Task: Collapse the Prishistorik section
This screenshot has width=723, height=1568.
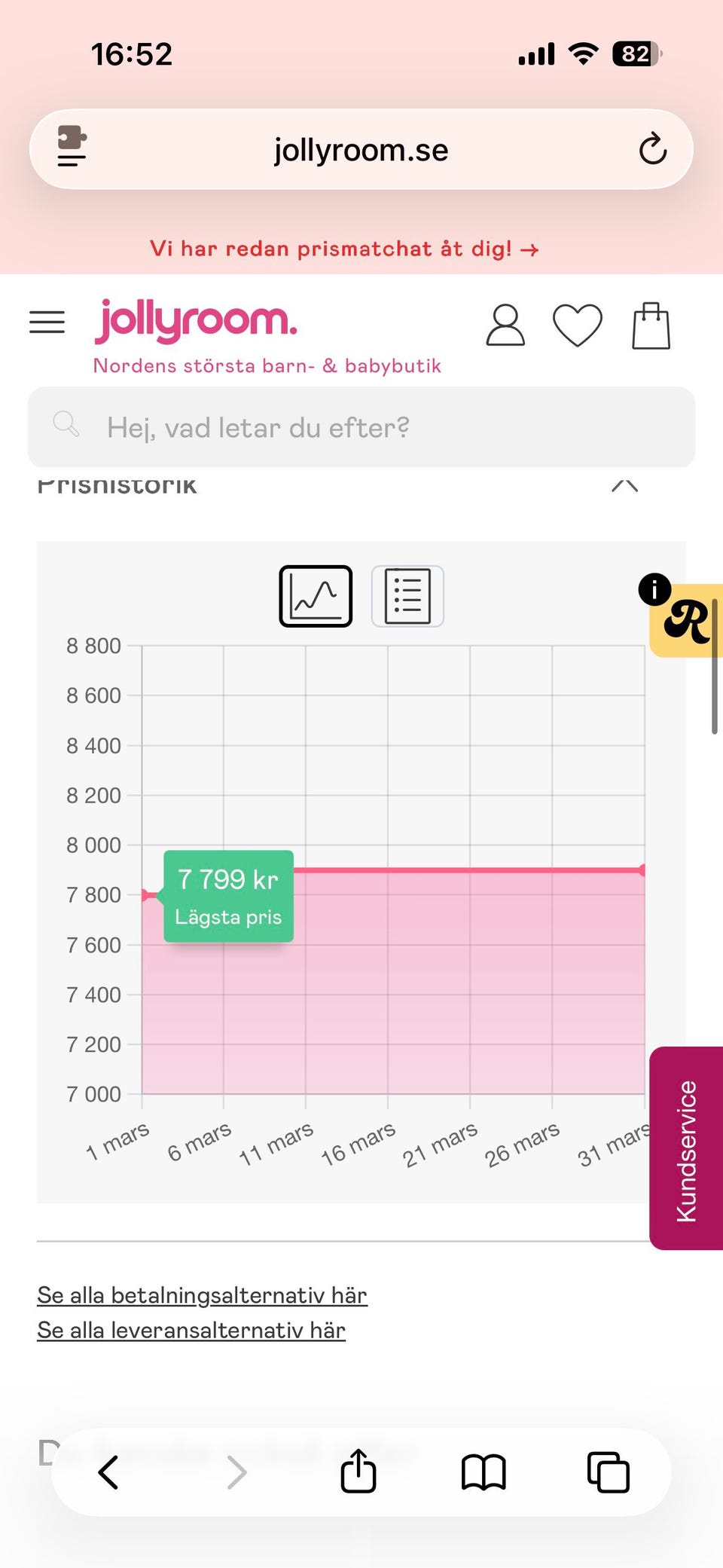Action: tap(624, 484)
